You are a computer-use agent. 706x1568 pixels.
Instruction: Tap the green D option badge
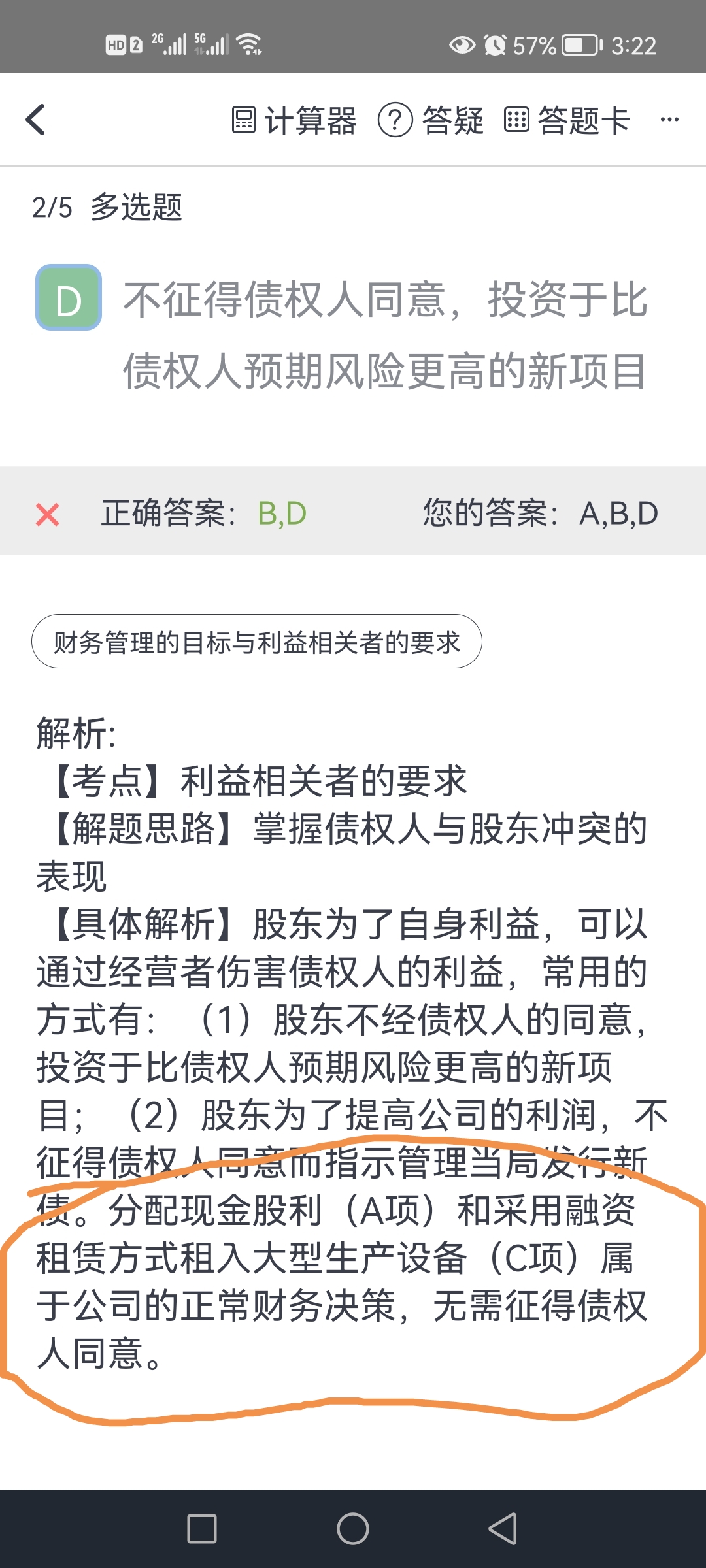click(x=67, y=300)
